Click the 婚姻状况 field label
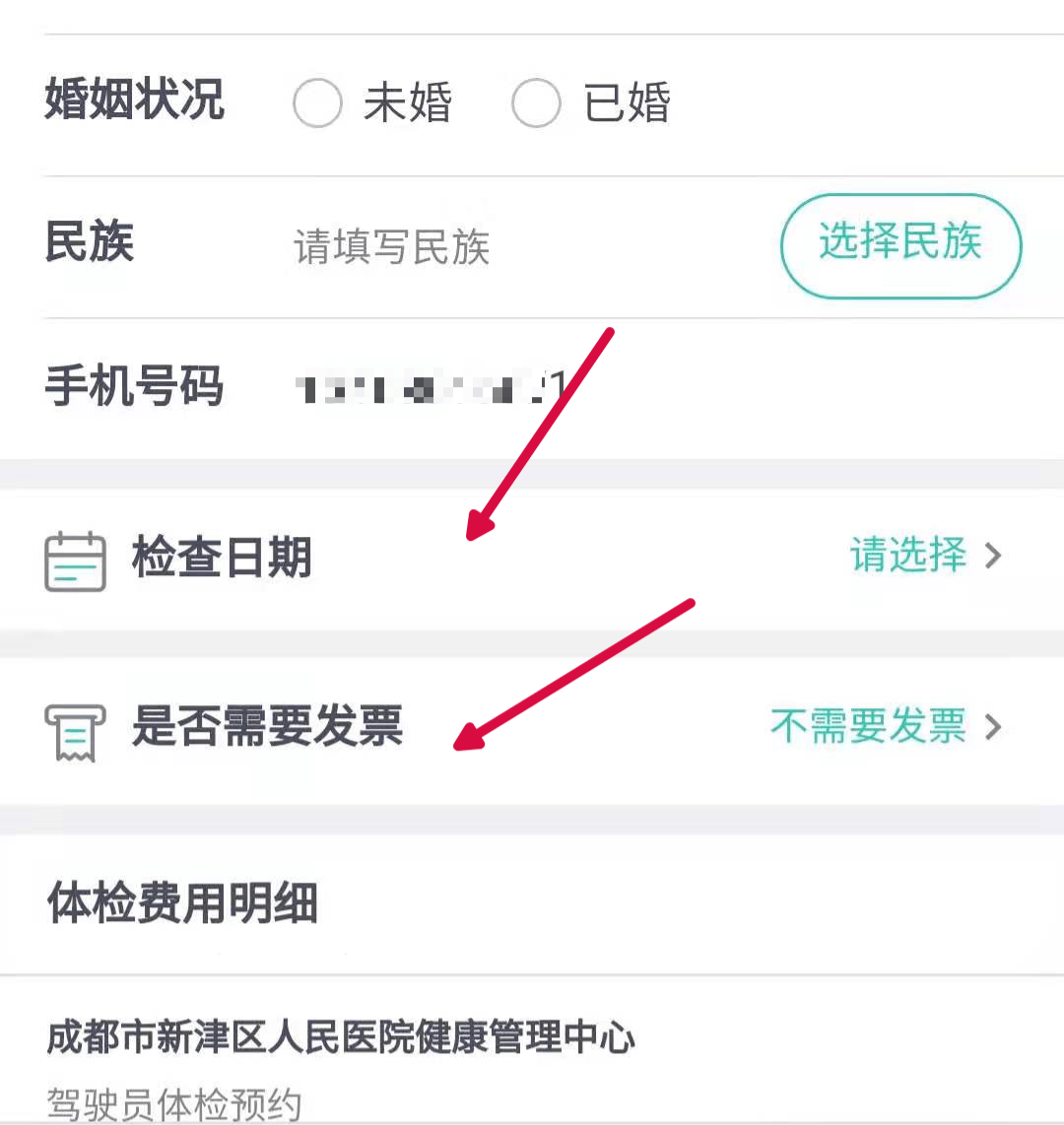This screenshot has height=1125, width=1064. coord(135,101)
